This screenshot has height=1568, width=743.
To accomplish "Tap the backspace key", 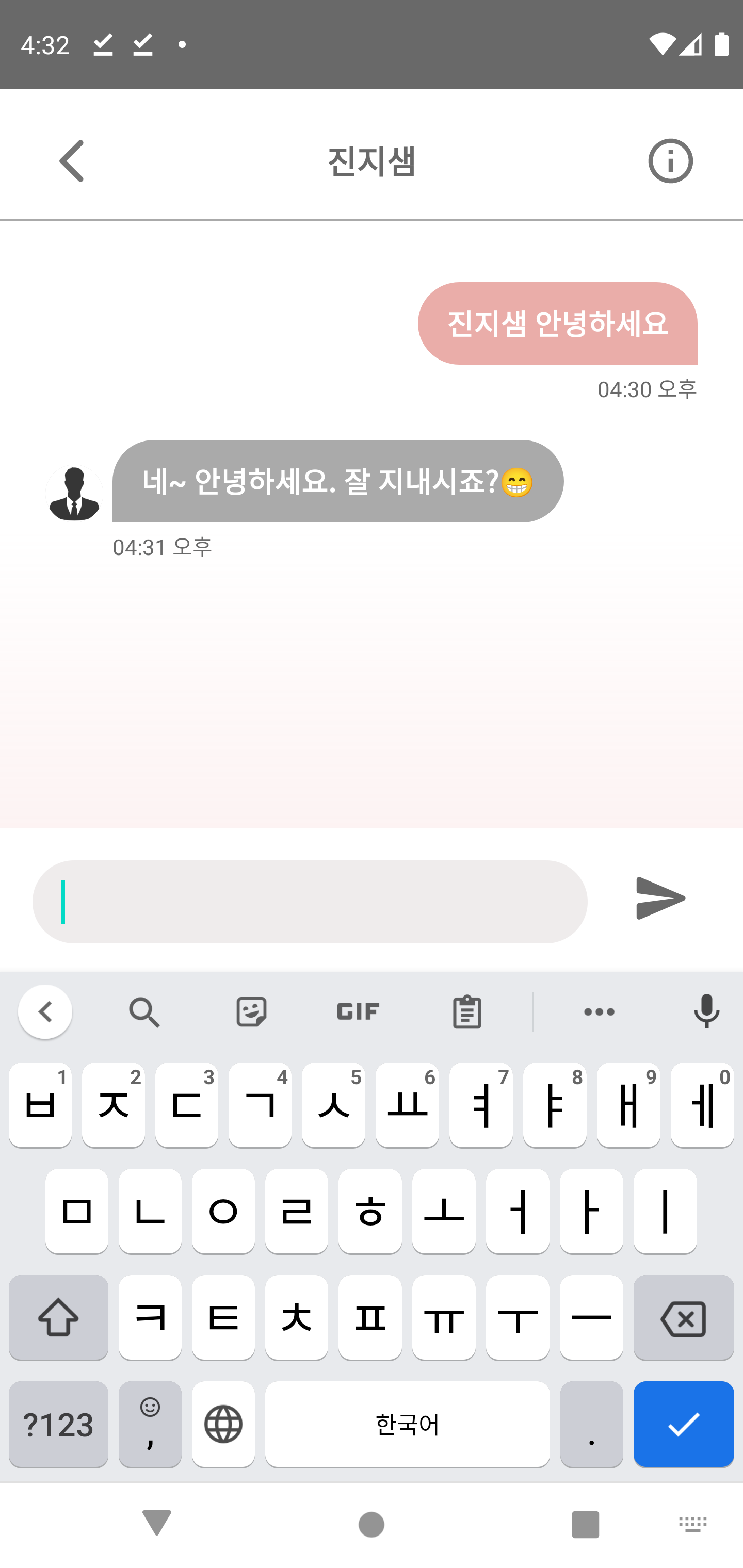I will pyautogui.click(x=683, y=1318).
